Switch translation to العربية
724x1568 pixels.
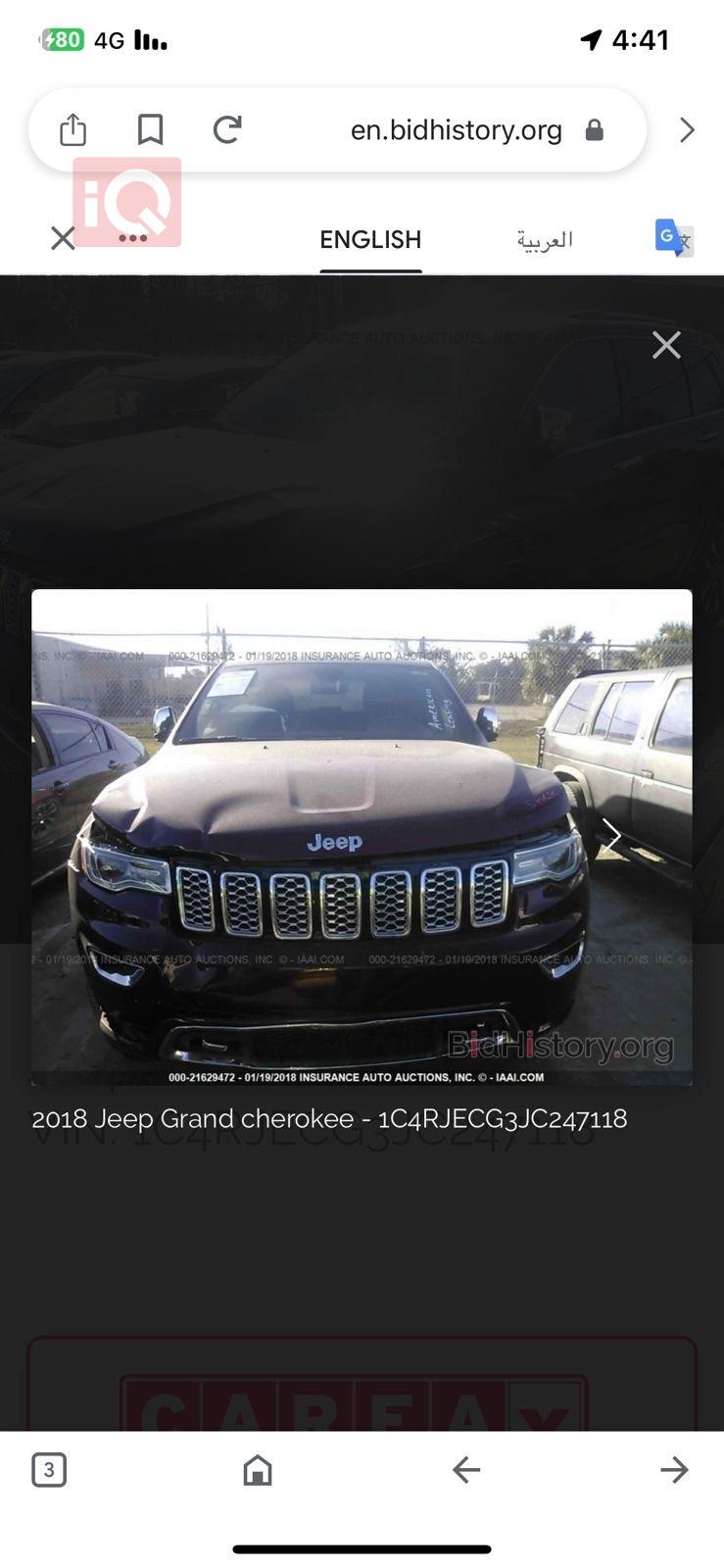(x=545, y=239)
